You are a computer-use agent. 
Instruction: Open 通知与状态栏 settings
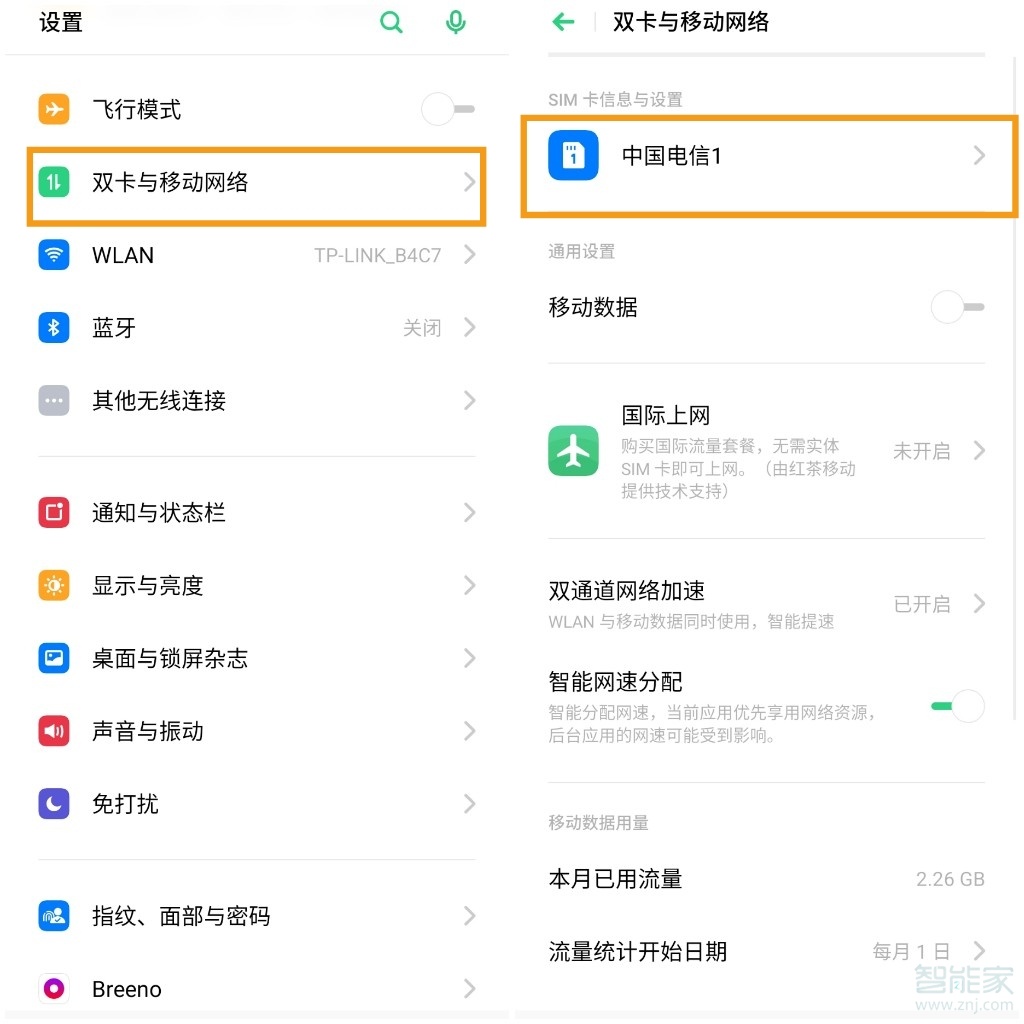(x=256, y=513)
